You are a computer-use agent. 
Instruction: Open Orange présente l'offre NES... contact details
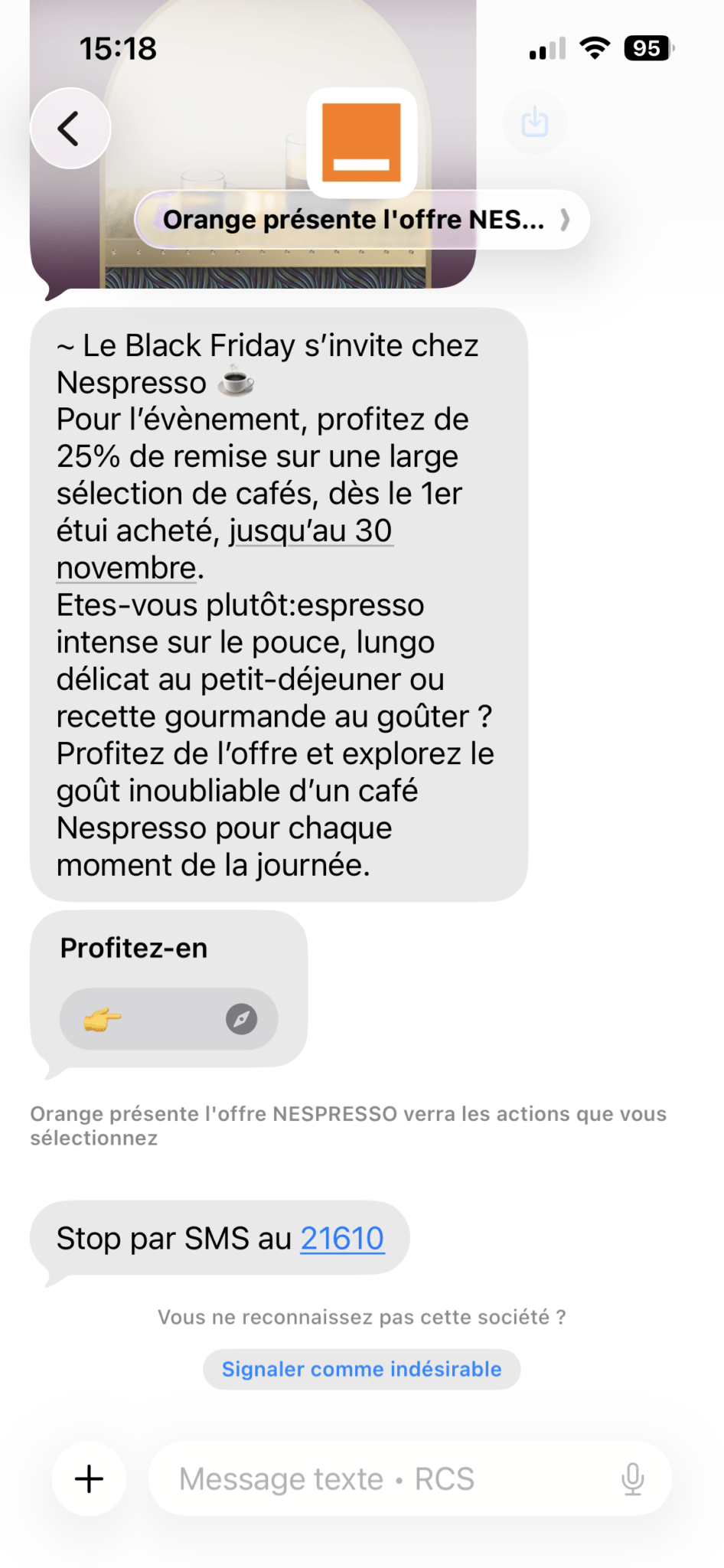click(362, 220)
